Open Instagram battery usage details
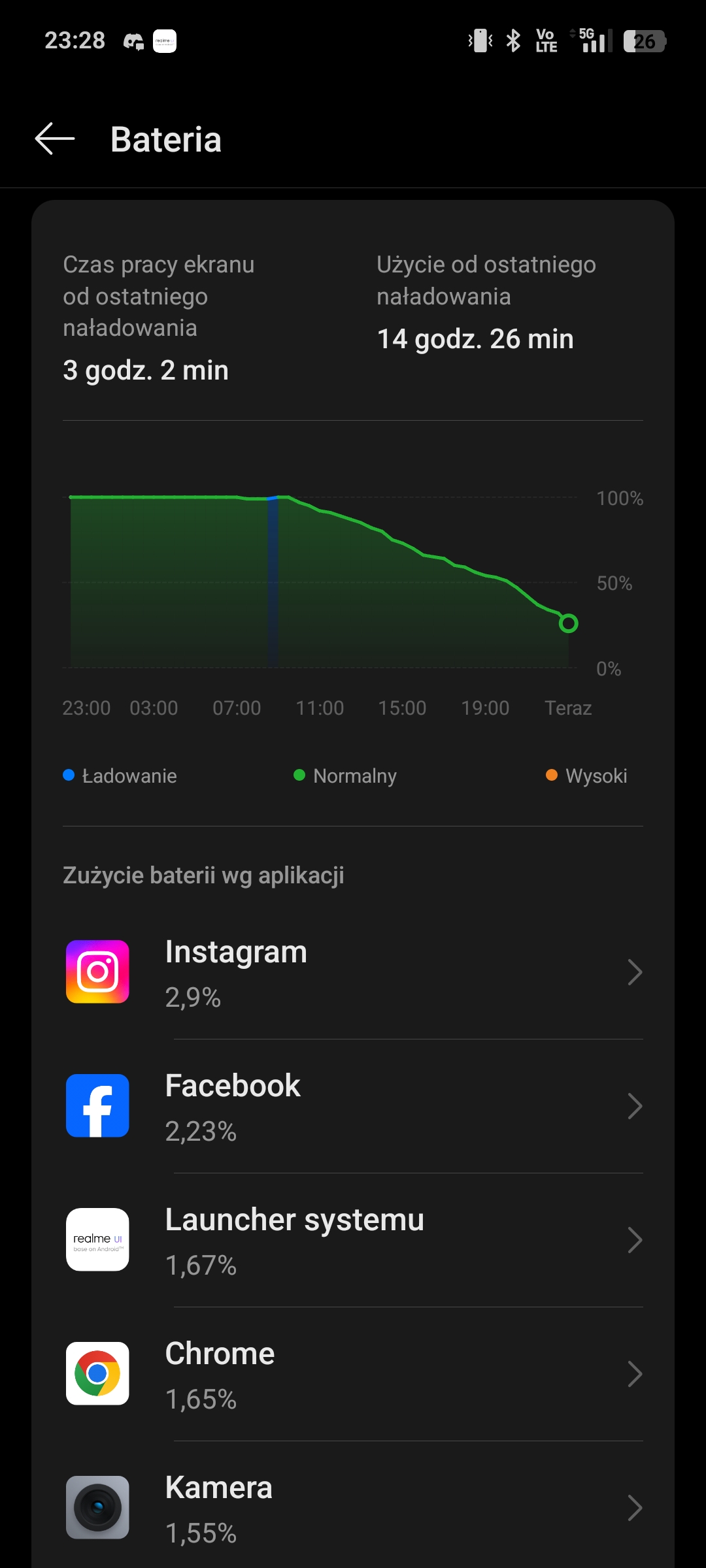Viewport: 706px width, 1568px height. tap(353, 972)
